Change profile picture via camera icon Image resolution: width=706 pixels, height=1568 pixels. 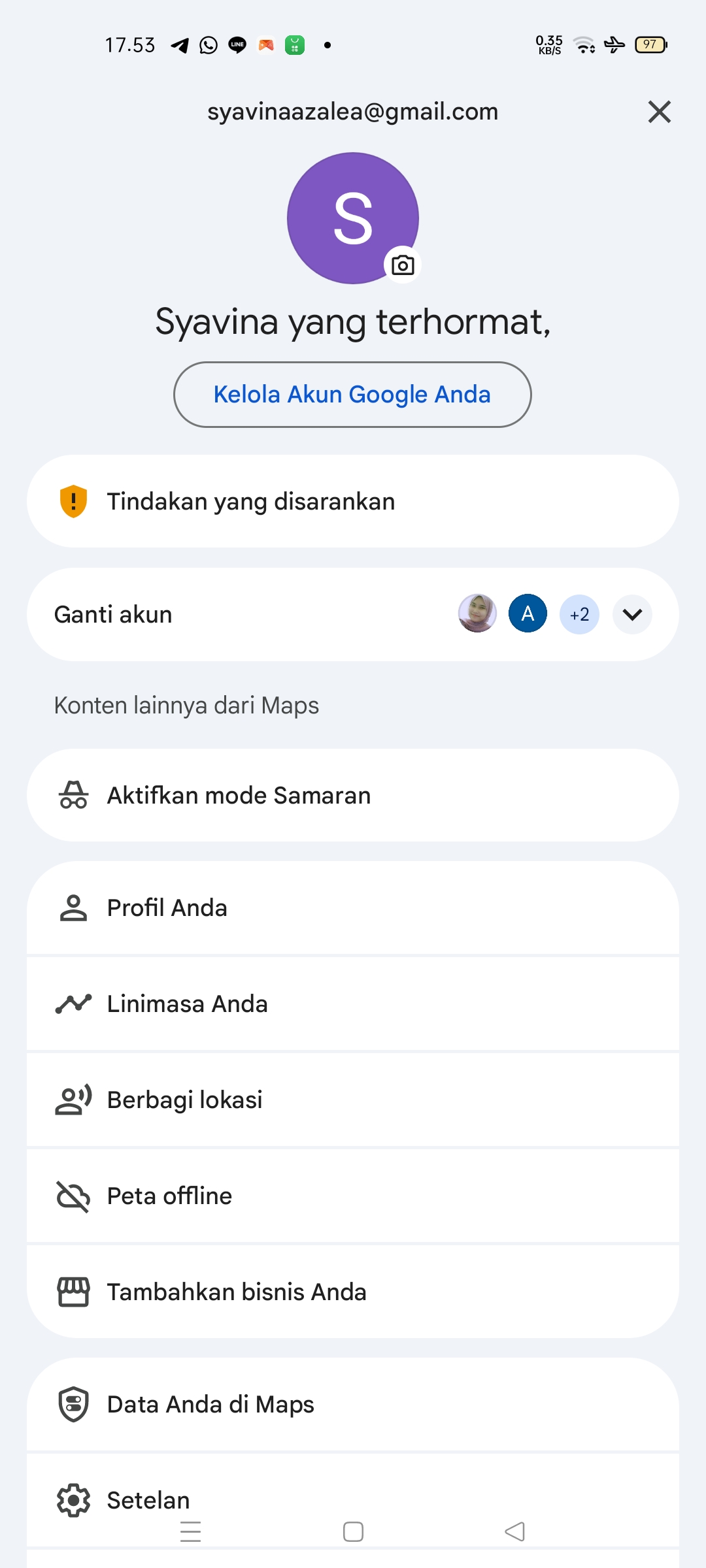tap(403, 265)
